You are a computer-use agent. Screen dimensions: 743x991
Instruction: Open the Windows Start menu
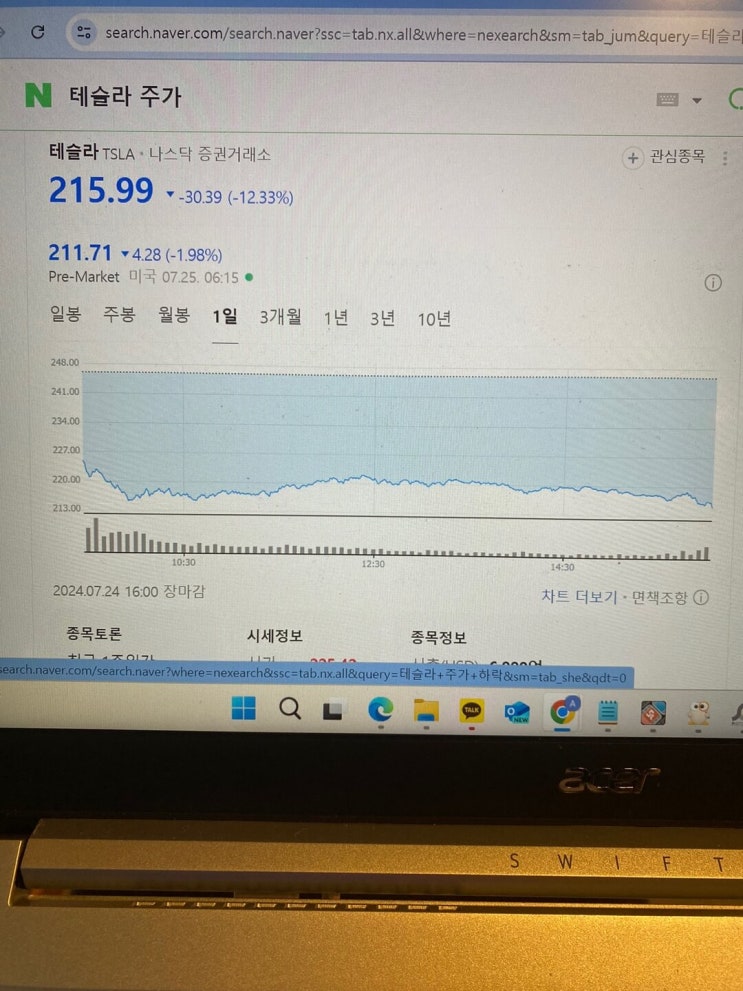click(244, 708)
